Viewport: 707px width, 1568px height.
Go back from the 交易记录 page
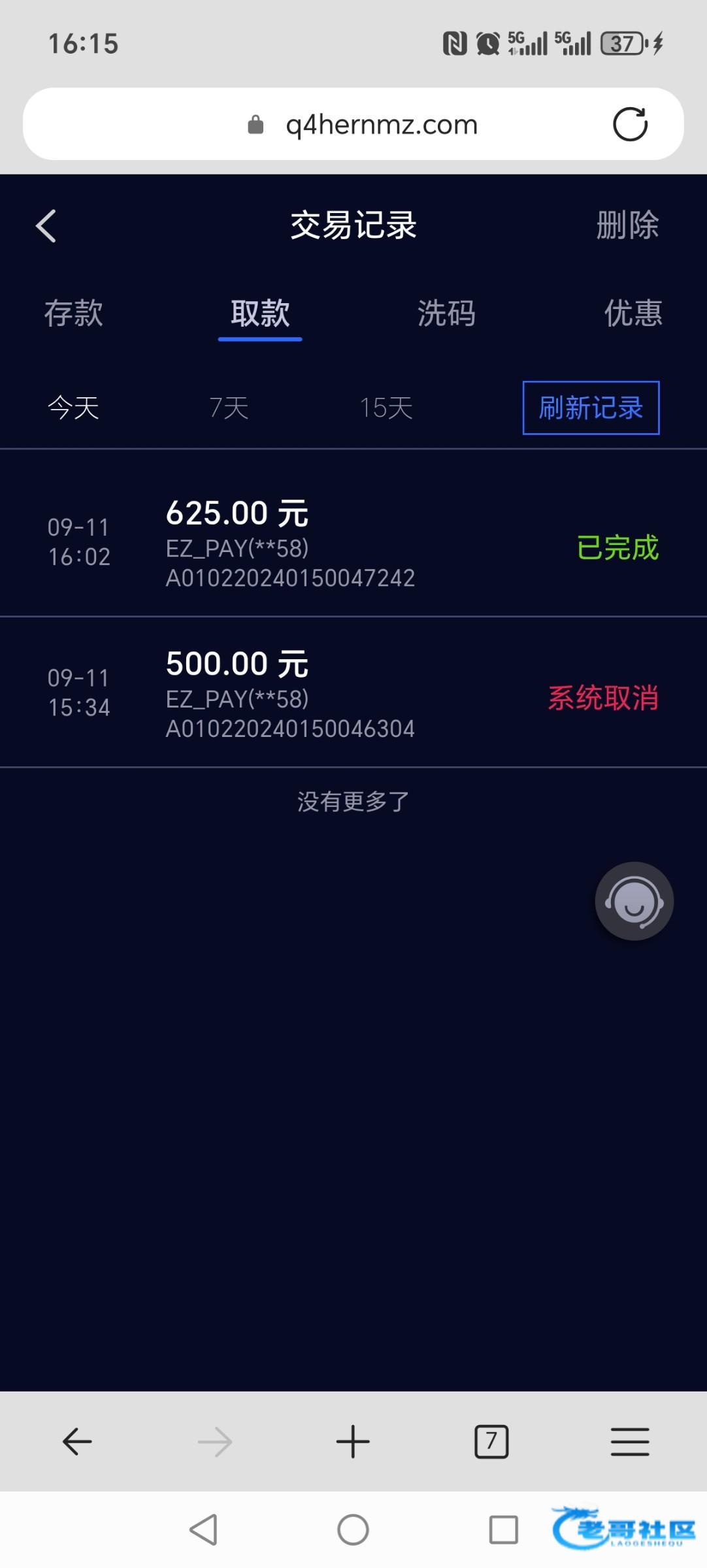46,226
